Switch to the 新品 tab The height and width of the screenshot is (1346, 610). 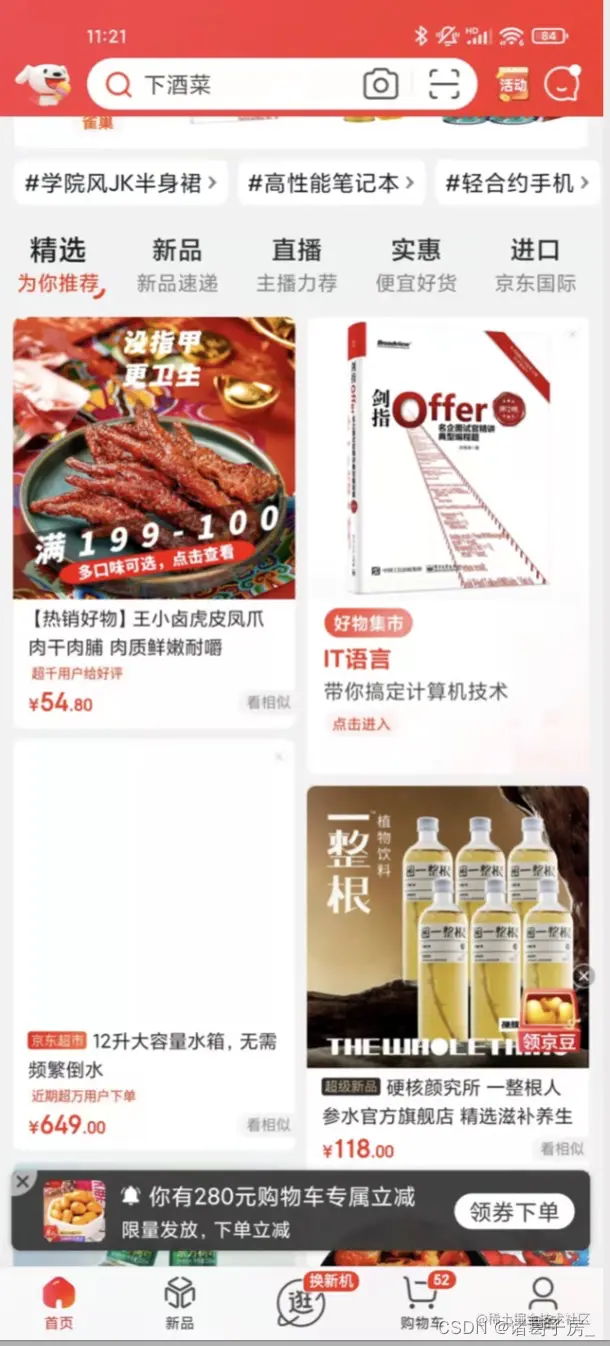[177, 264]
